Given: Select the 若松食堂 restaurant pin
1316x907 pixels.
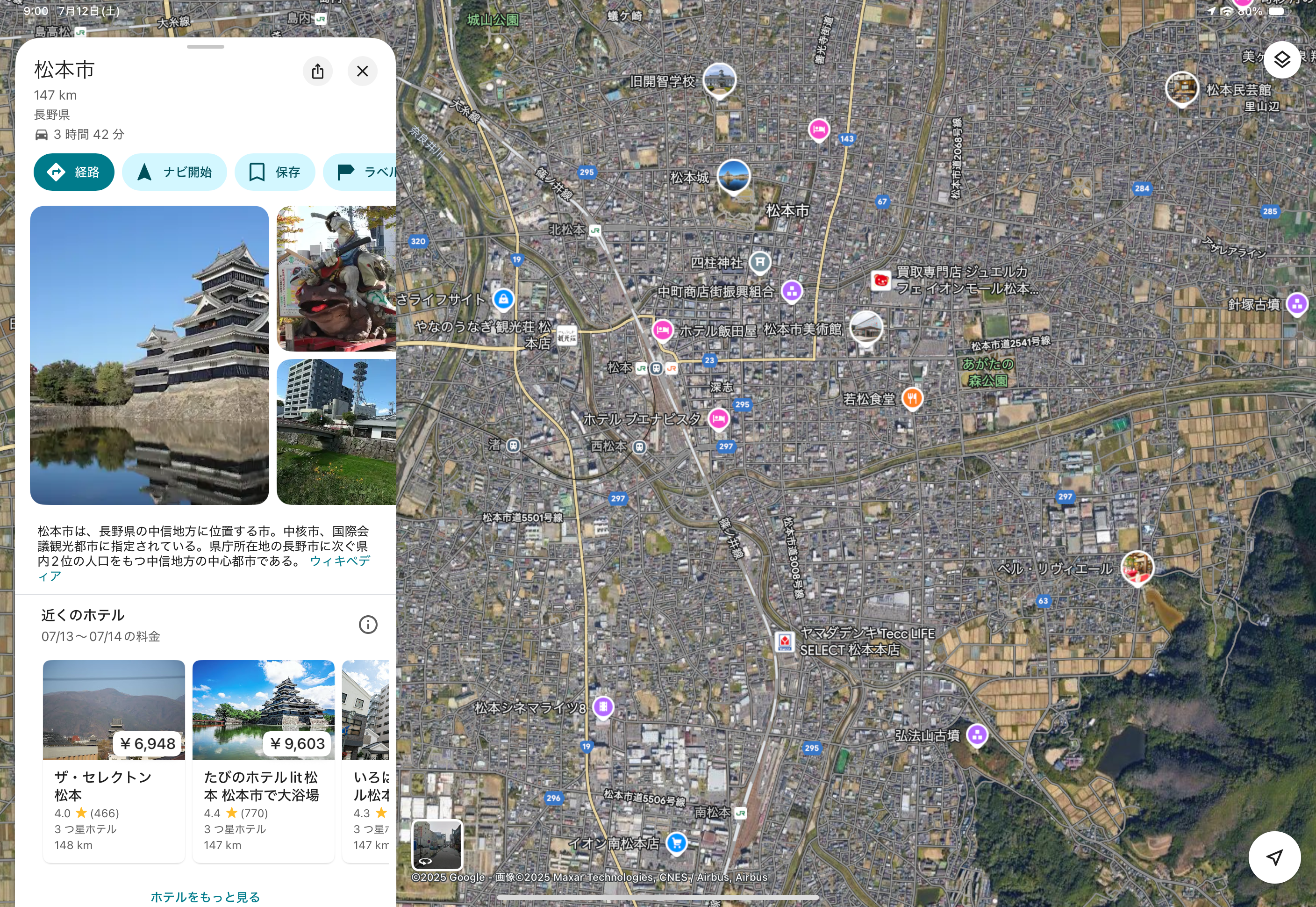Looking at the screenshot, I should (x=912, y=398).
